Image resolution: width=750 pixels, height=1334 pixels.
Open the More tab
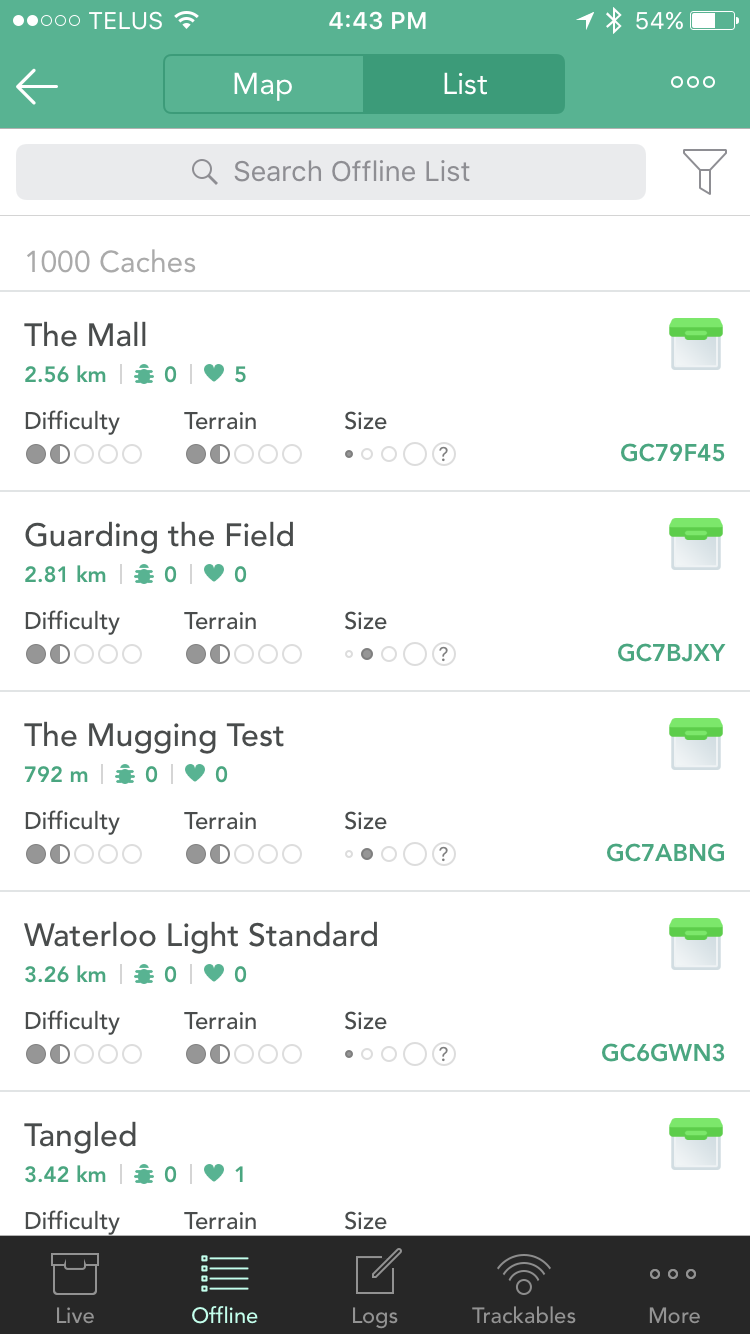[675, 1287]
